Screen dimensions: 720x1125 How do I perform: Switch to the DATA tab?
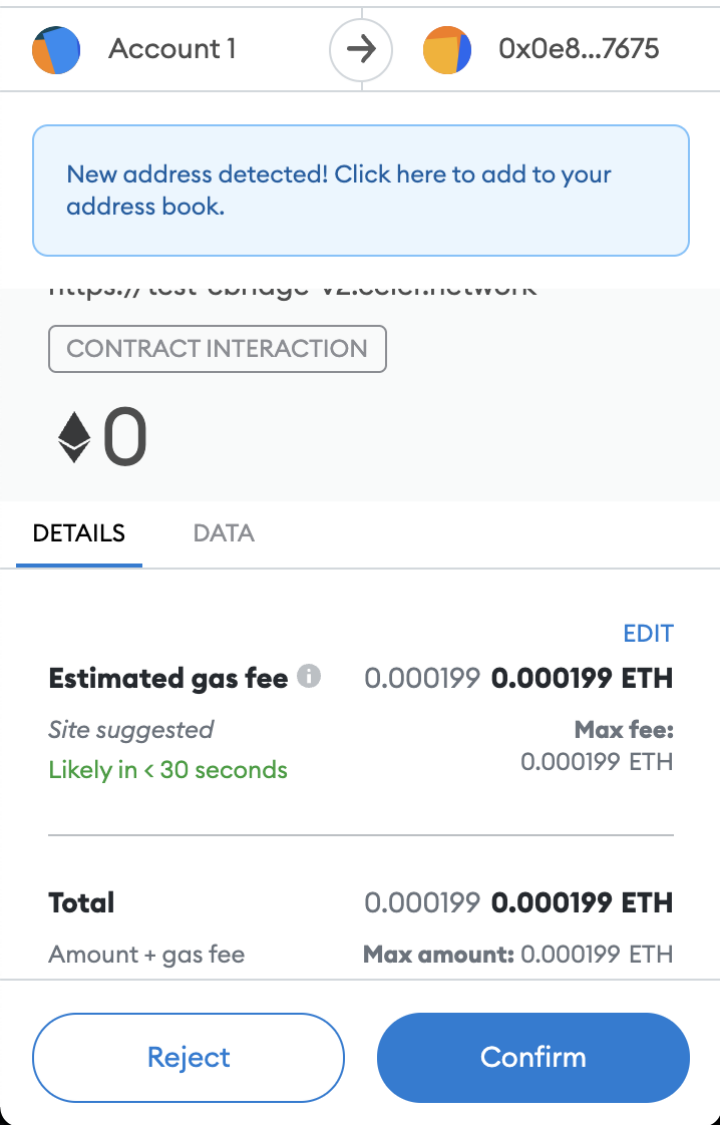click(223, 533)
